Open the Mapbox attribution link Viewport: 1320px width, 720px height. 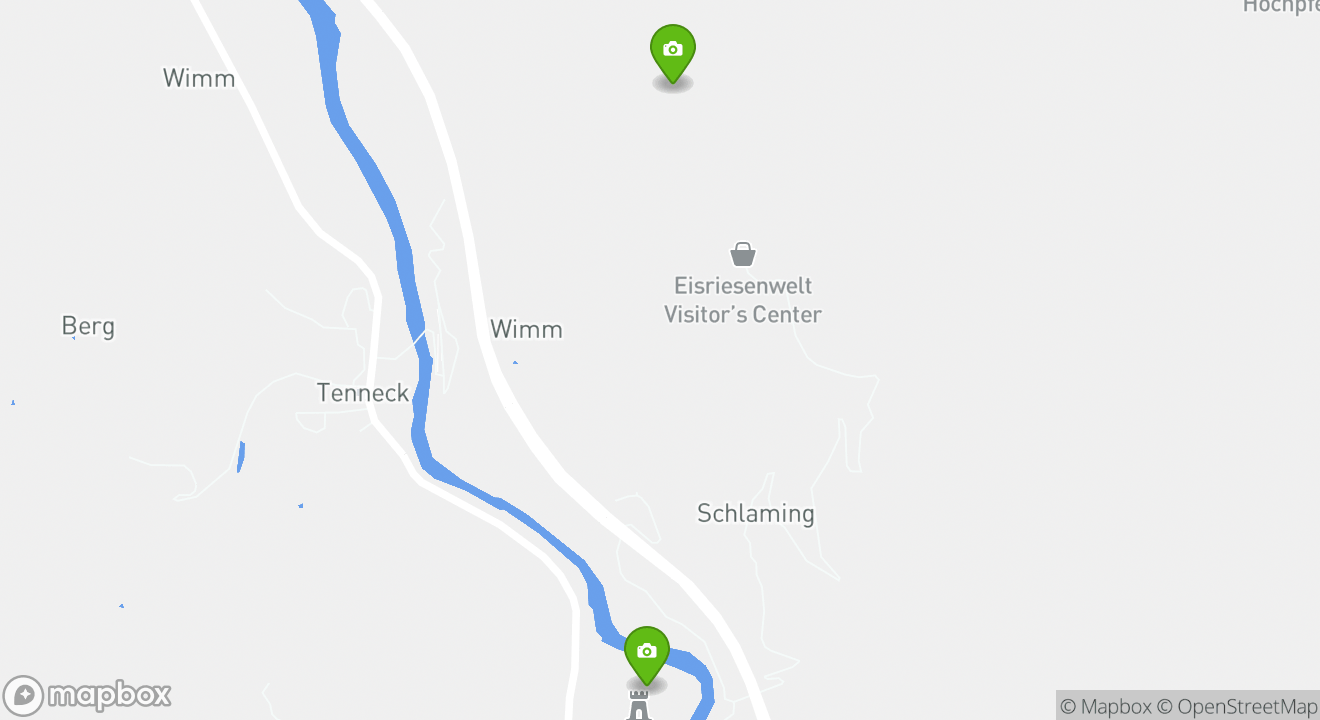1105,706
